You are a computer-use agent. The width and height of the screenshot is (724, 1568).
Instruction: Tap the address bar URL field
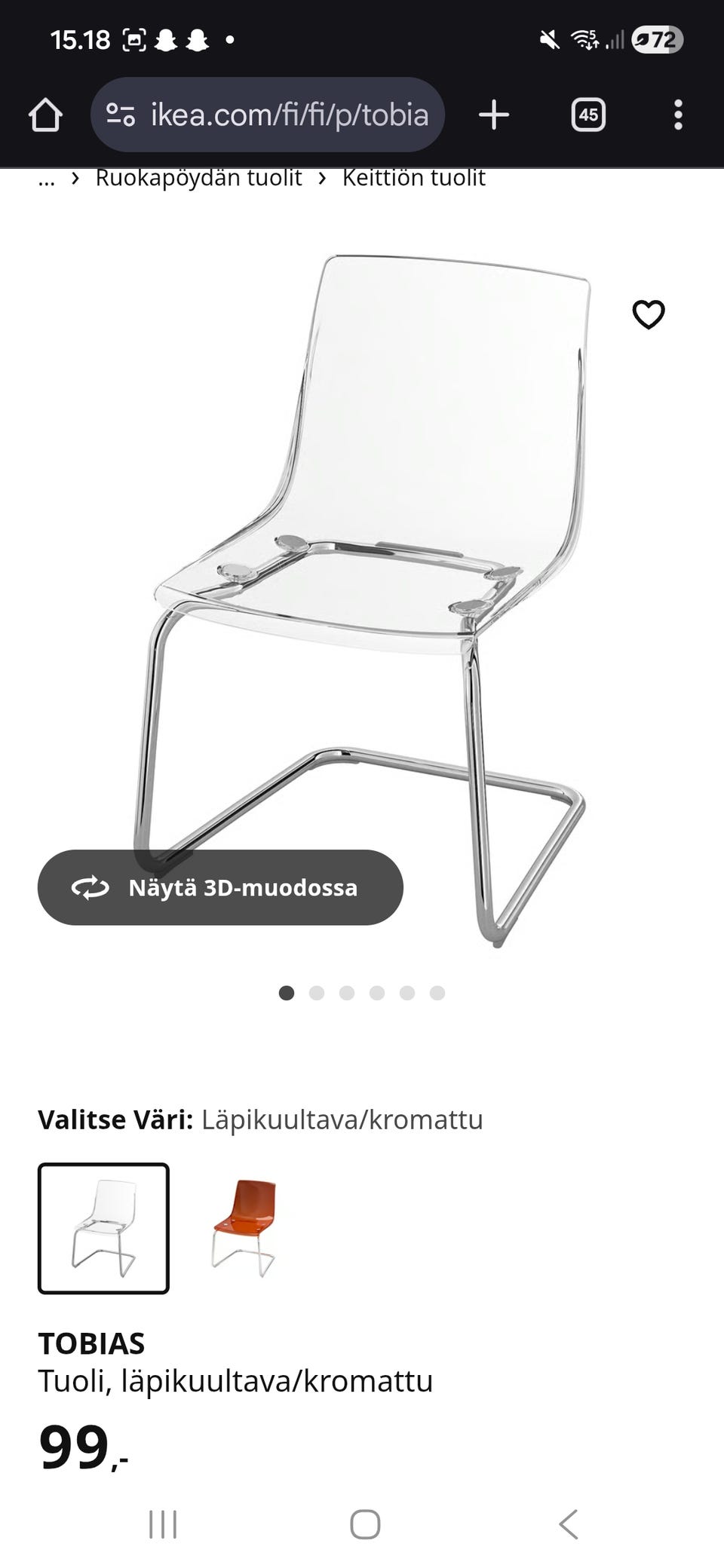[x=290, y=115]
